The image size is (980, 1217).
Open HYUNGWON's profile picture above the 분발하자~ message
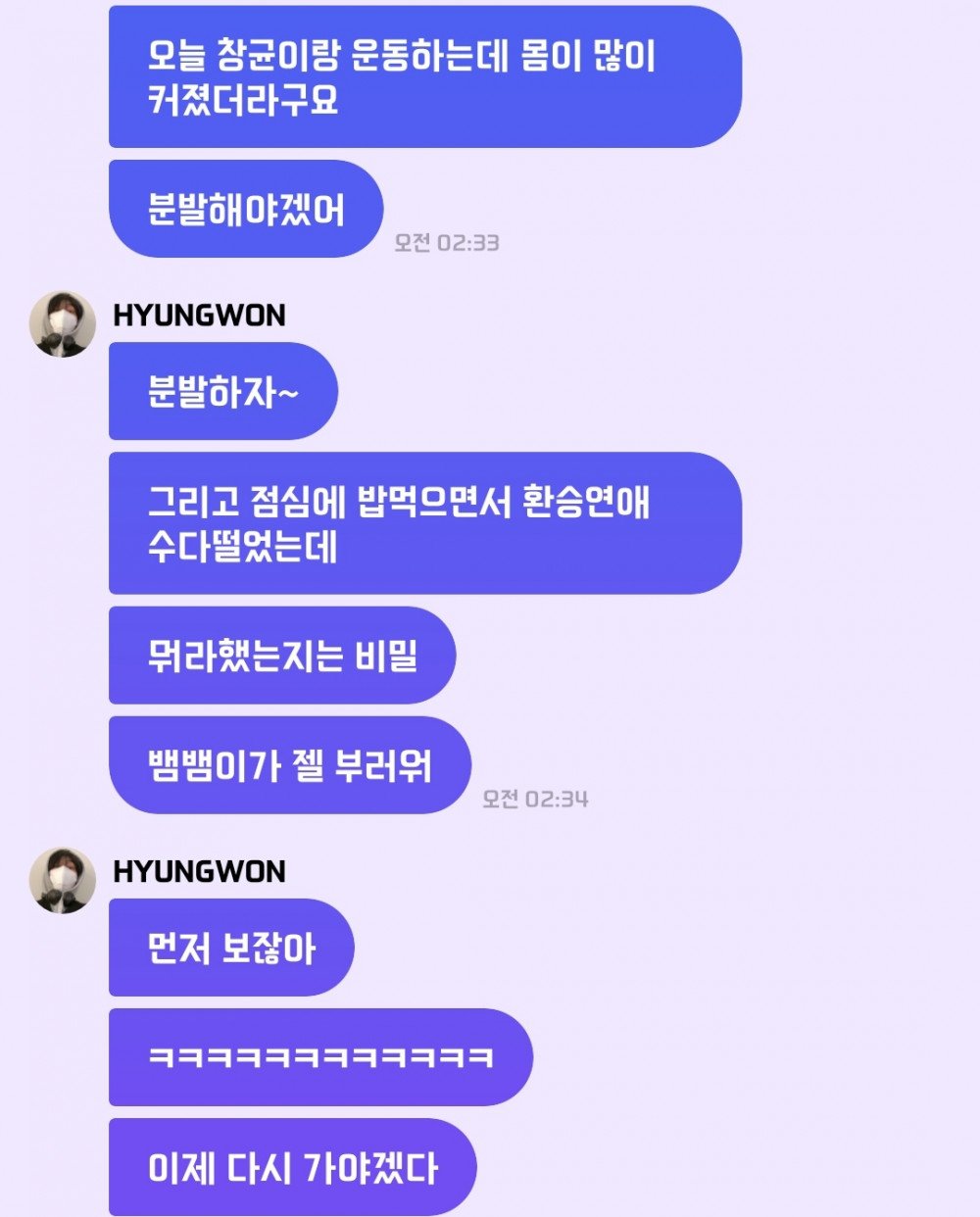pyautogui.click(x=63, y=324)
